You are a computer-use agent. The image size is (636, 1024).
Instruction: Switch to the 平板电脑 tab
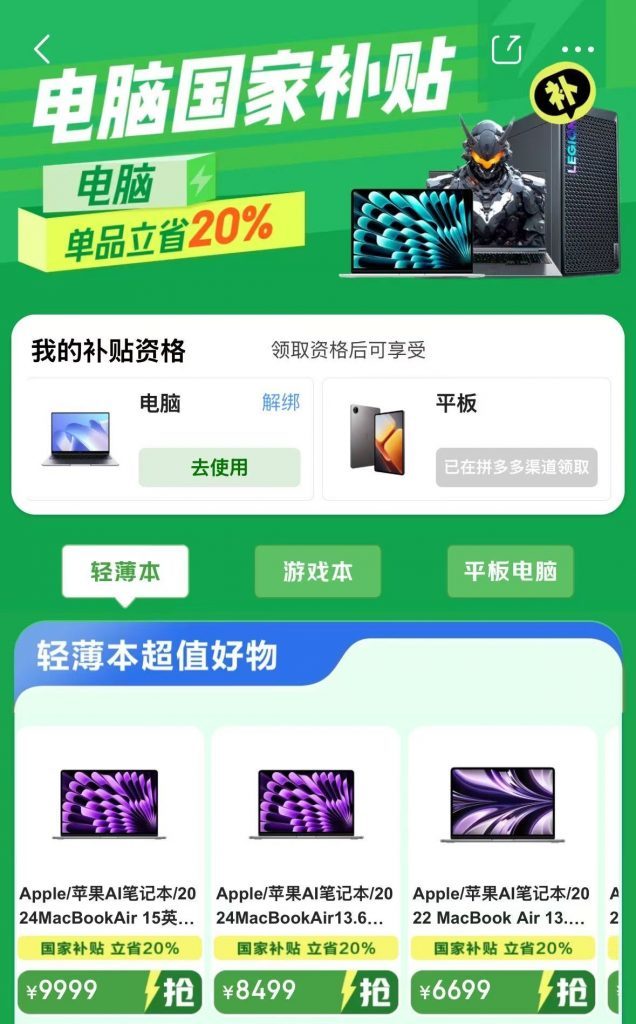coord(510,572)
